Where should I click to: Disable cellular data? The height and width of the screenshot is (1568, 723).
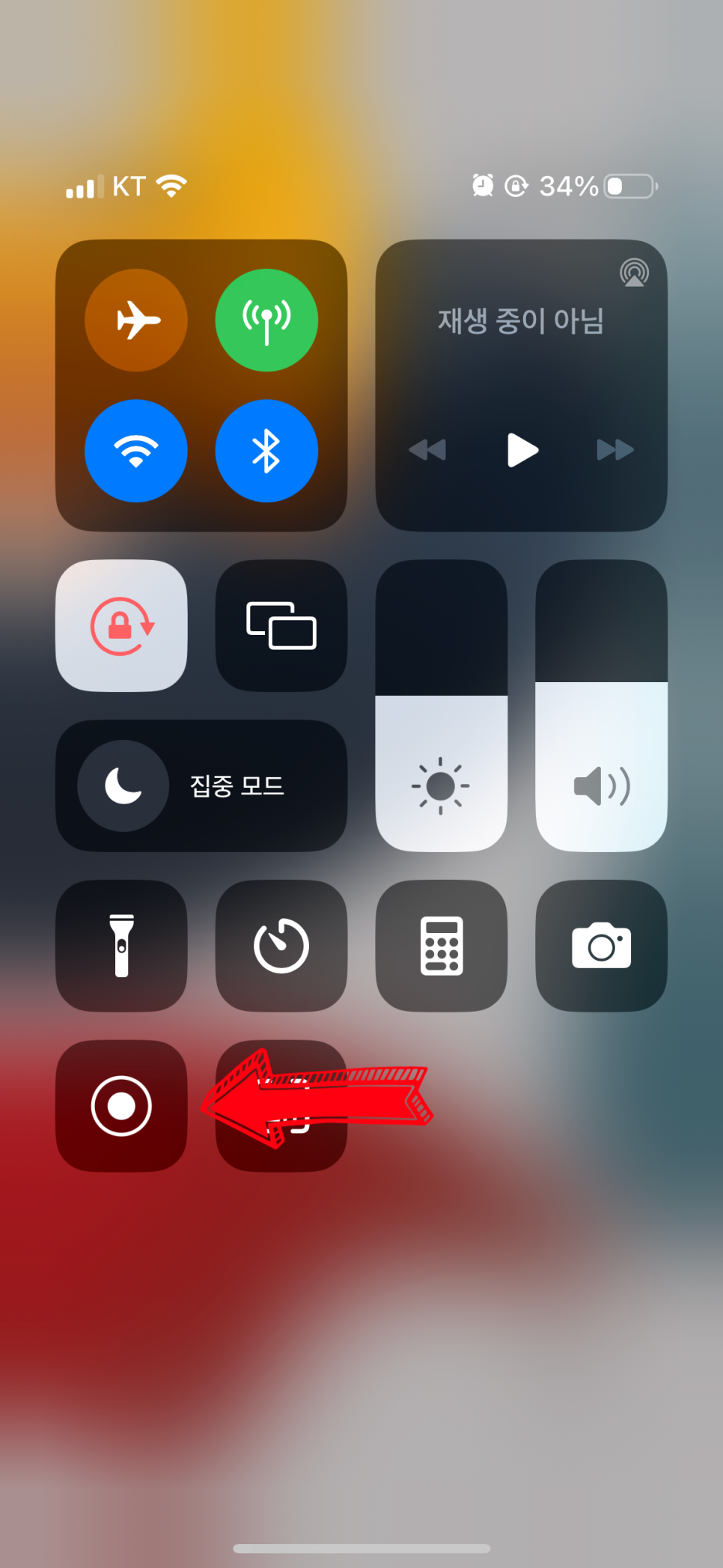[266, 320]
